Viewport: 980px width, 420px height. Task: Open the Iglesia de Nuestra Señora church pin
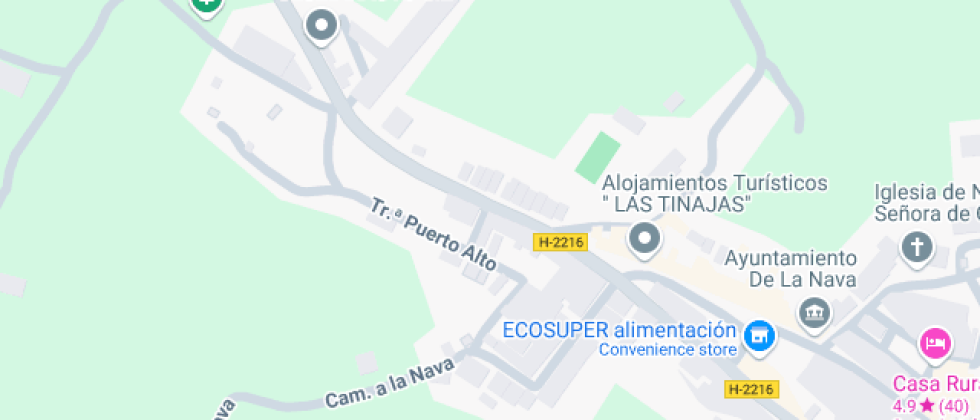pyautogui.click(x=916, y=246)
